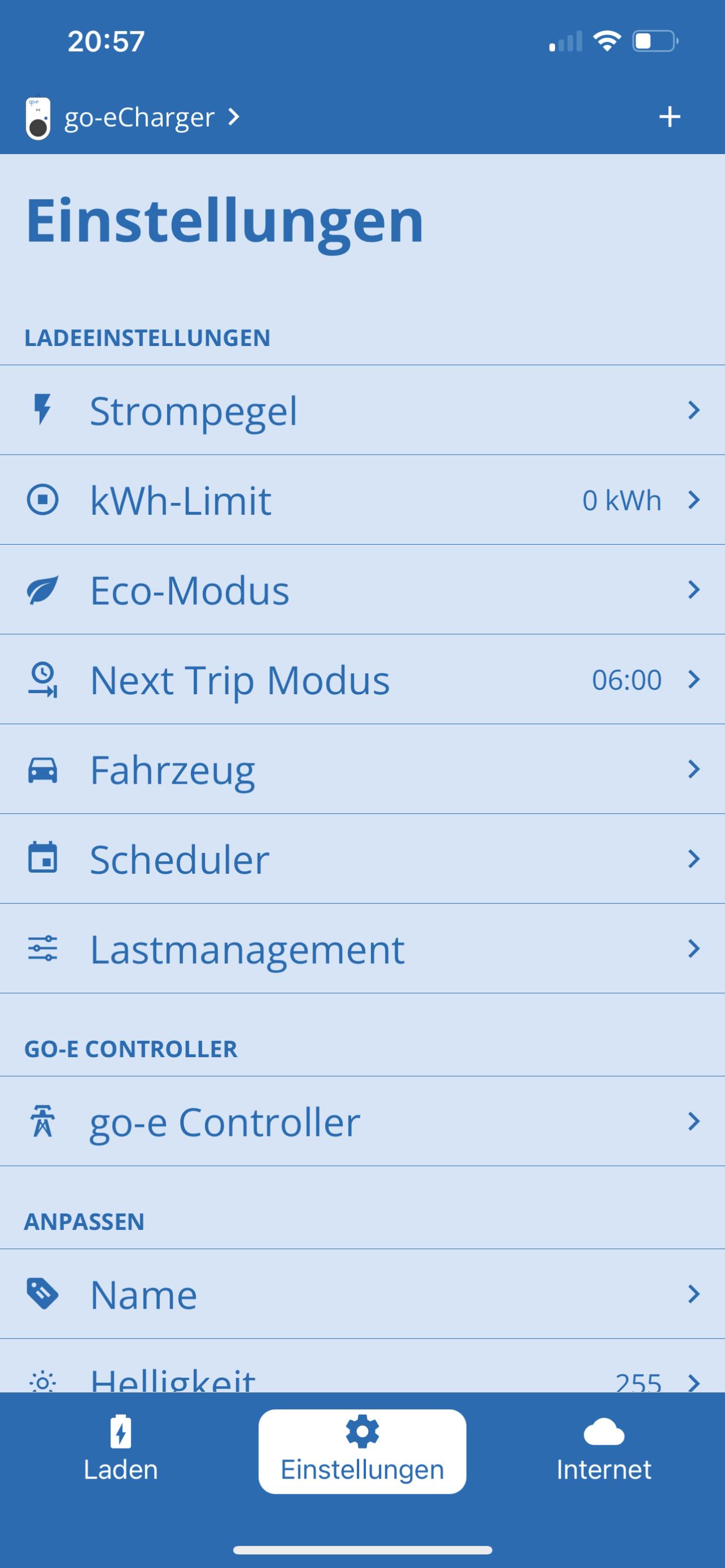
Task: Open the Fahrzeug settings
Action: click(x=362, y=769)
